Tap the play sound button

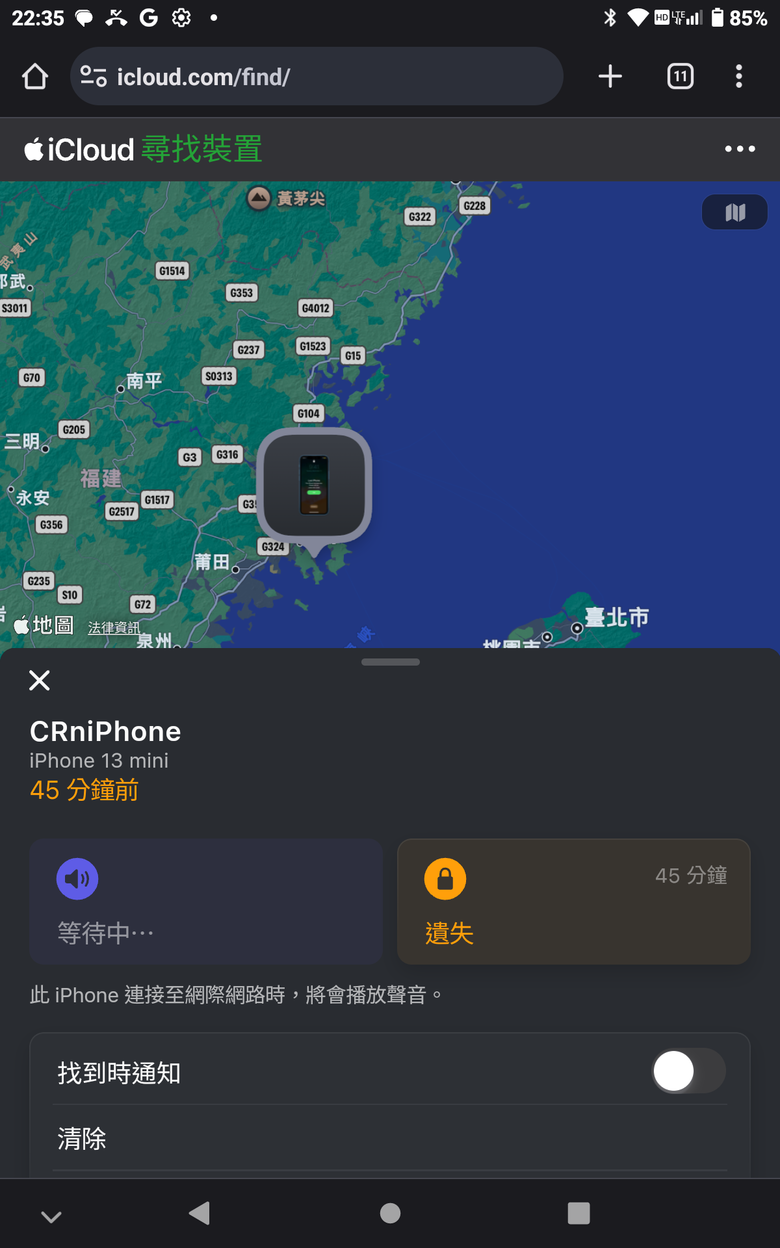pos(206,902)
